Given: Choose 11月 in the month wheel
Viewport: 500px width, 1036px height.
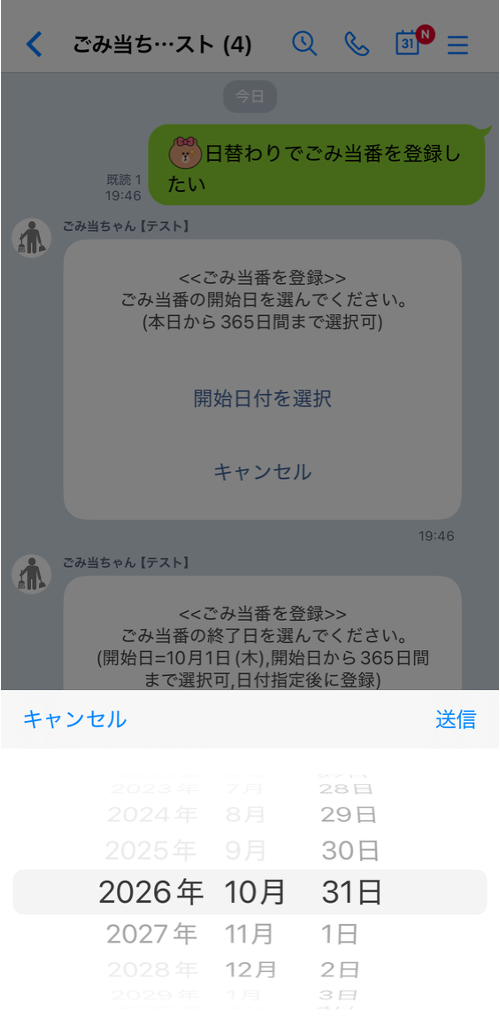Looking at the screenshot, I should tap(249, 934).
